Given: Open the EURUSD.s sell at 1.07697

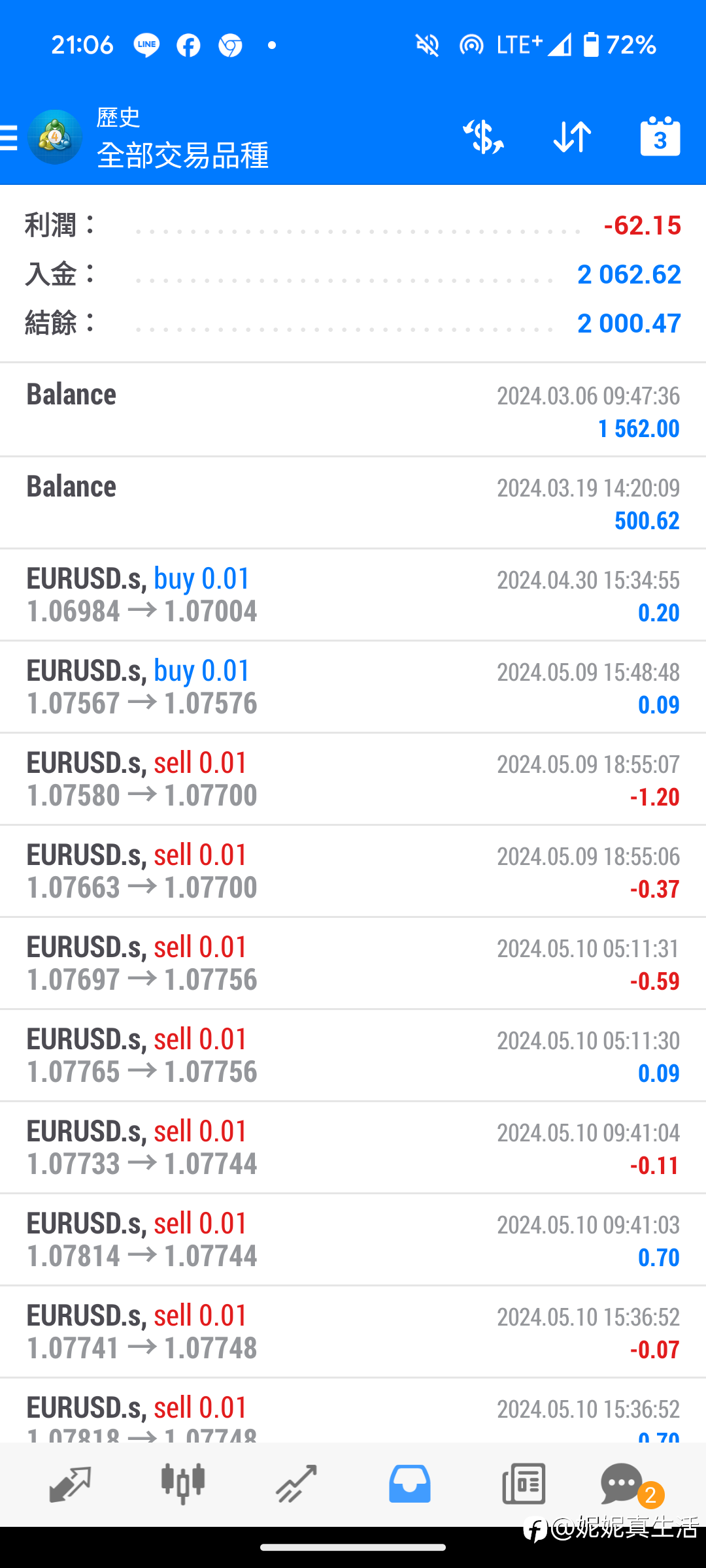Looking at the screenshot, I should pos(353,963).
